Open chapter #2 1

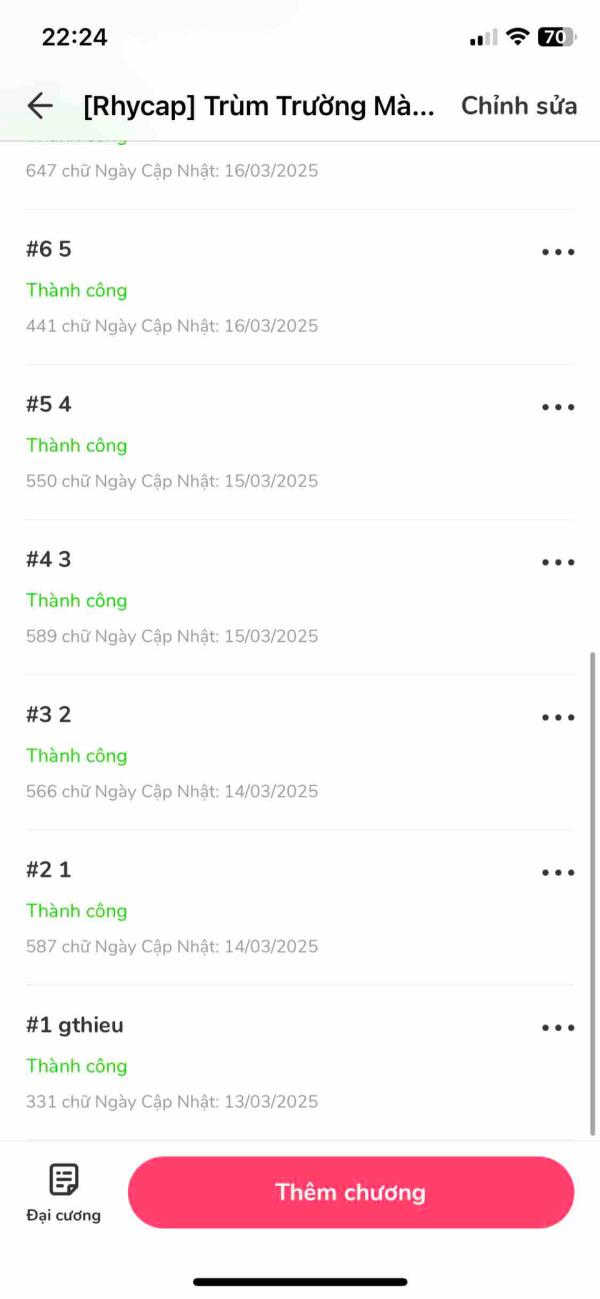(x=250, y=907)
